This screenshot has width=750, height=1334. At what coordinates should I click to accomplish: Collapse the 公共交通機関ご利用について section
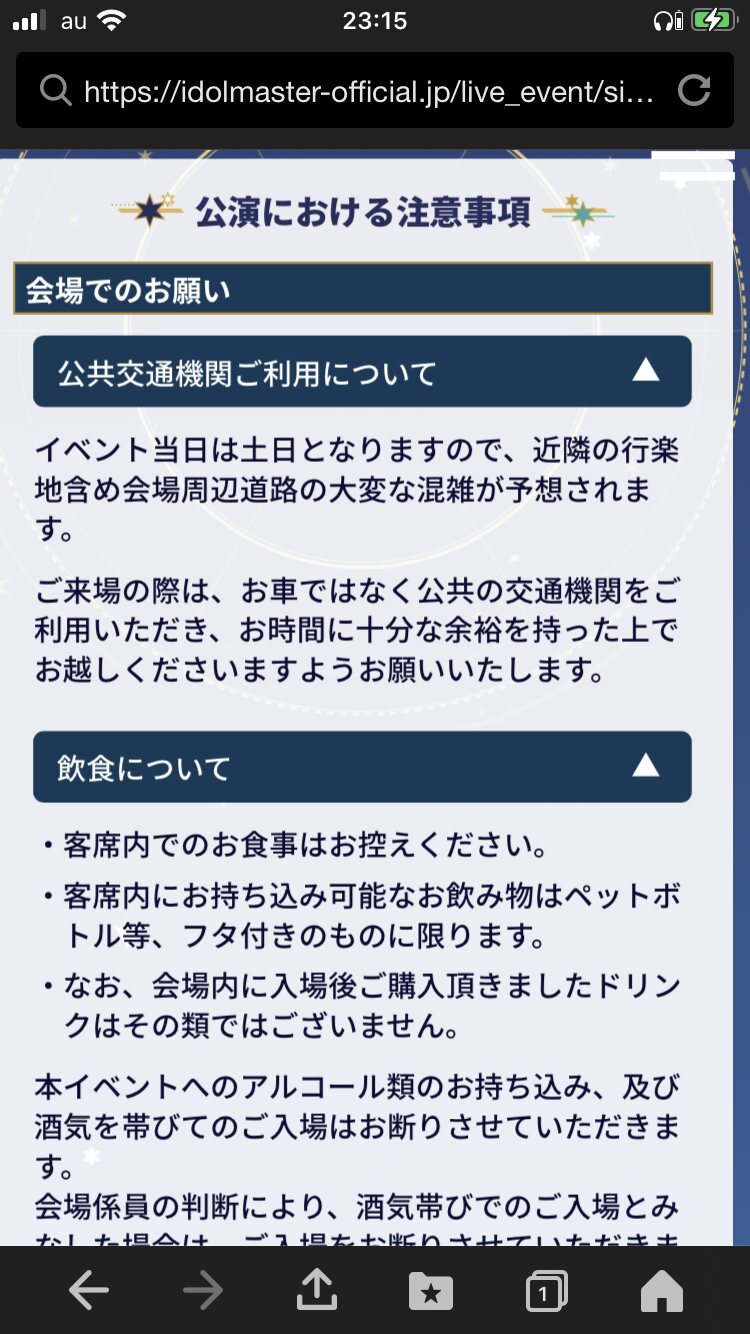pyautogui.click(x=362, y=371)
